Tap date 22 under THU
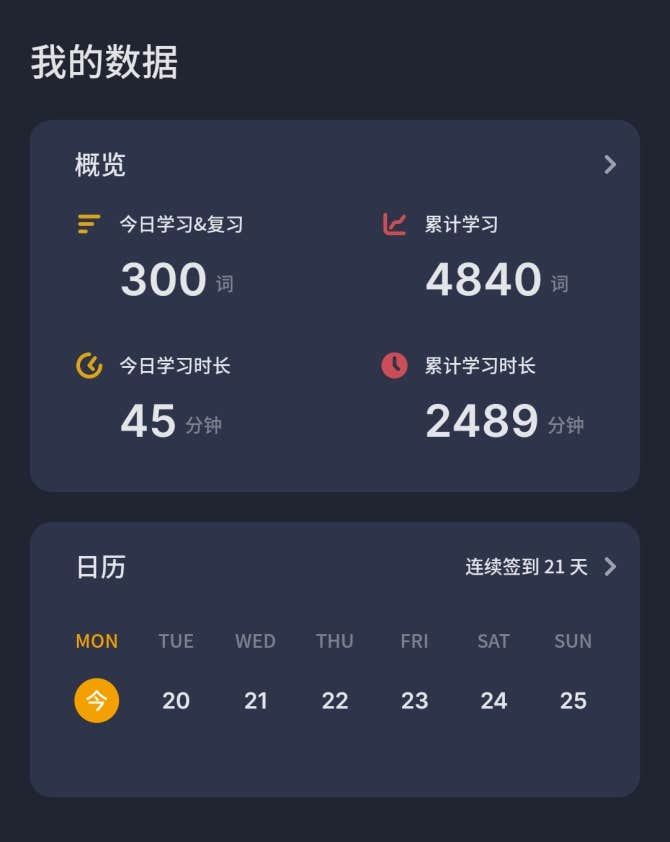The image size is (670, 842). pyautogui.click(x=335, y=701)
